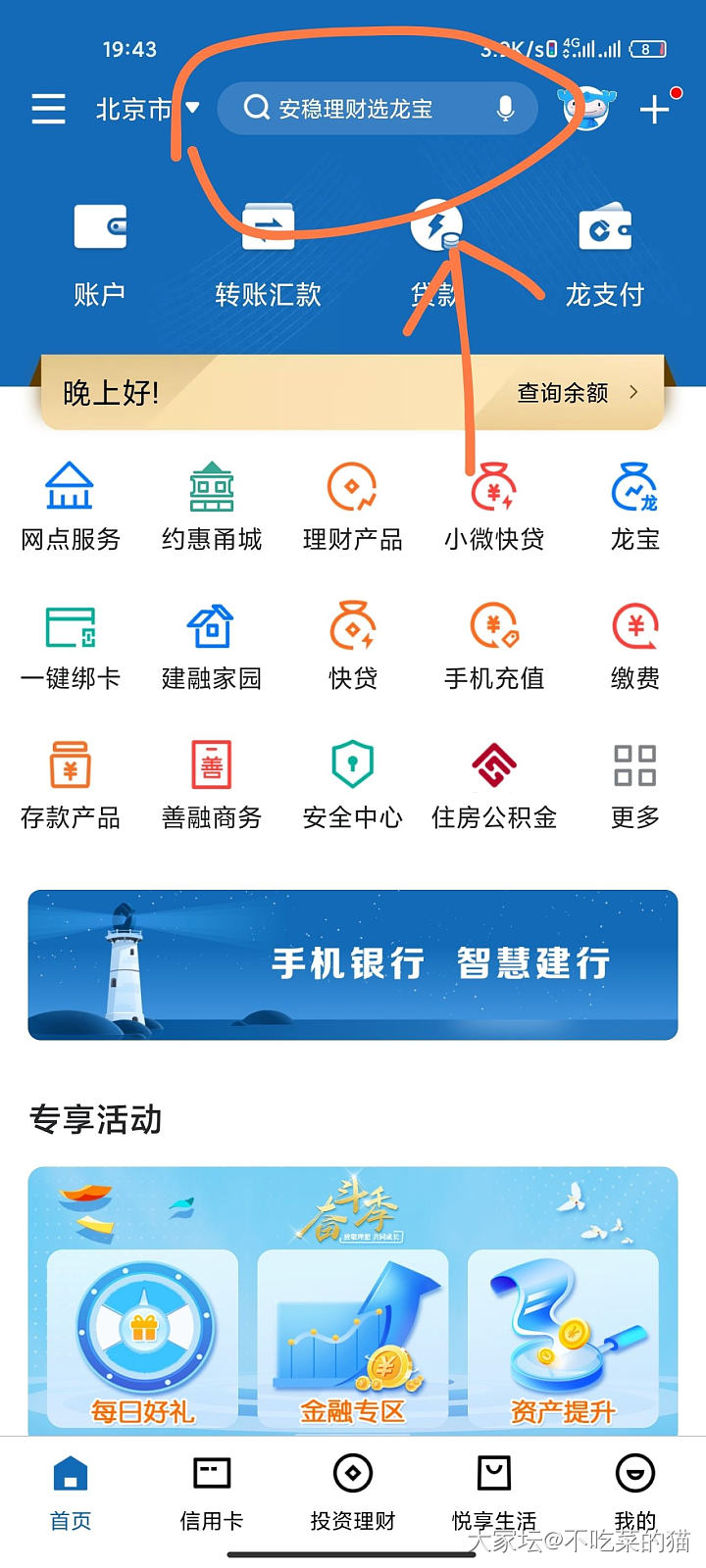The width and height of the screenshot is (706, 1568).
Task: Select 小微快贷
Action: pyautogui.click(x=494, y=506)
